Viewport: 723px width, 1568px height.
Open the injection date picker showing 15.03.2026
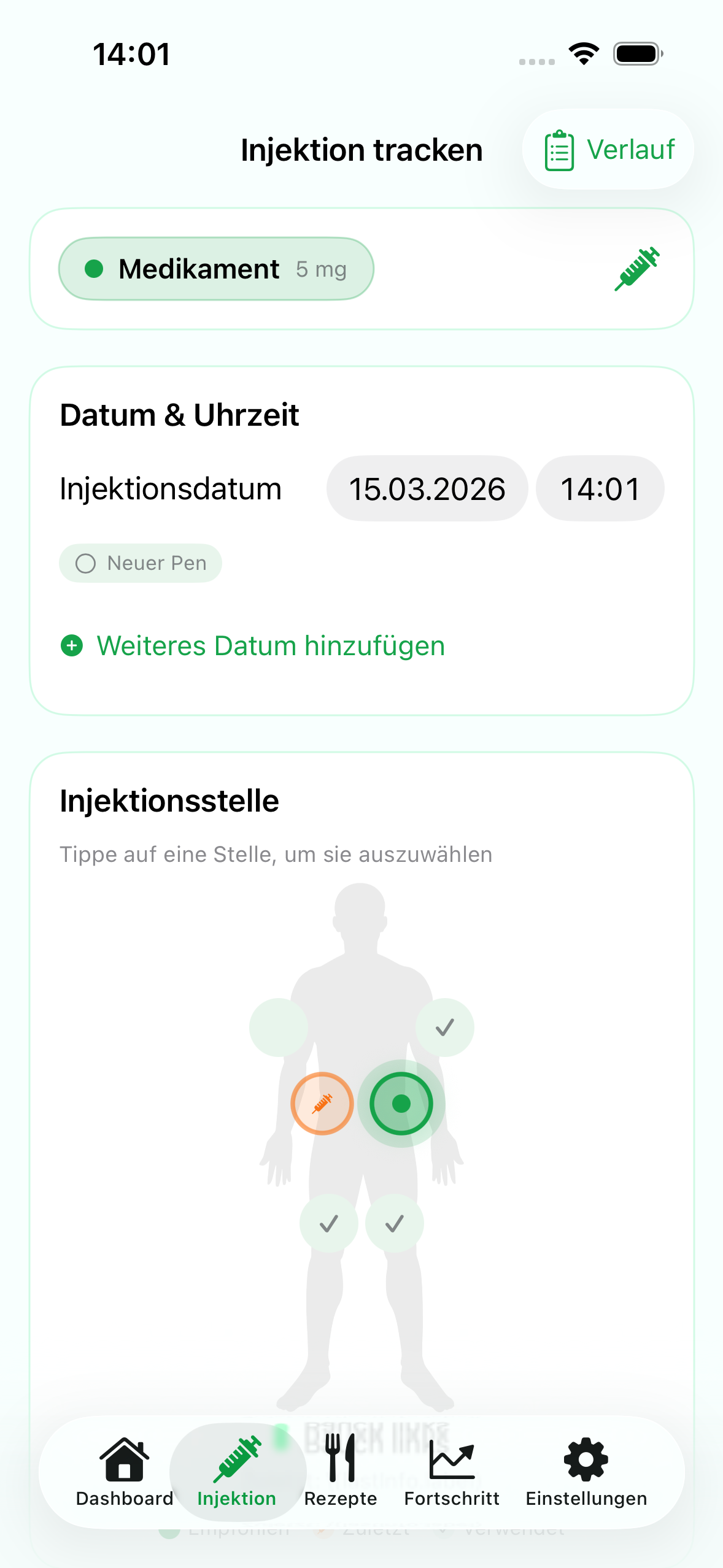(x=427, y=488)
